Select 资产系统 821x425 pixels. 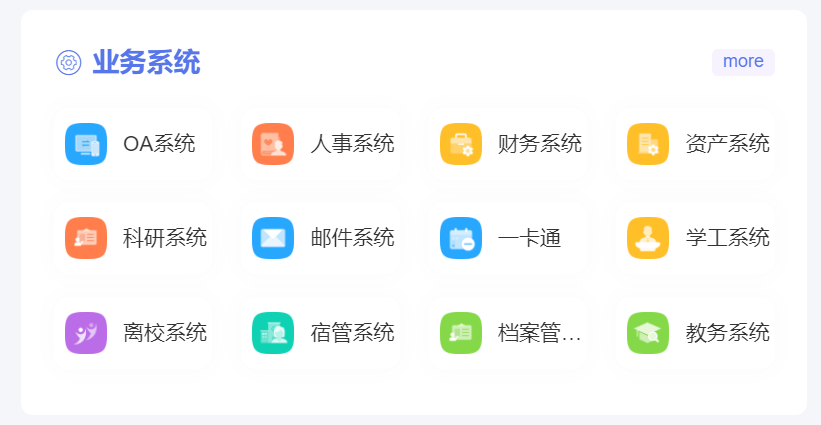coord(697,144)
